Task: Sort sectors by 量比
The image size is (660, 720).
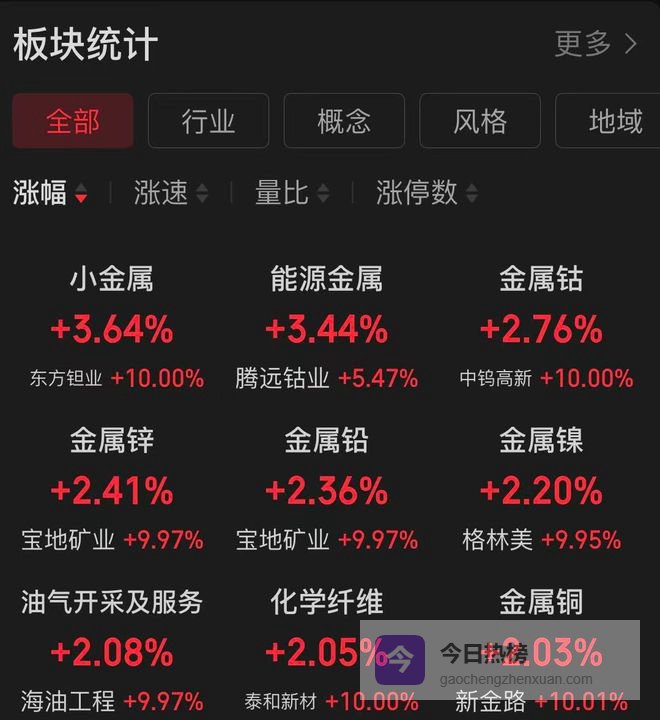Action: point(292,193)
